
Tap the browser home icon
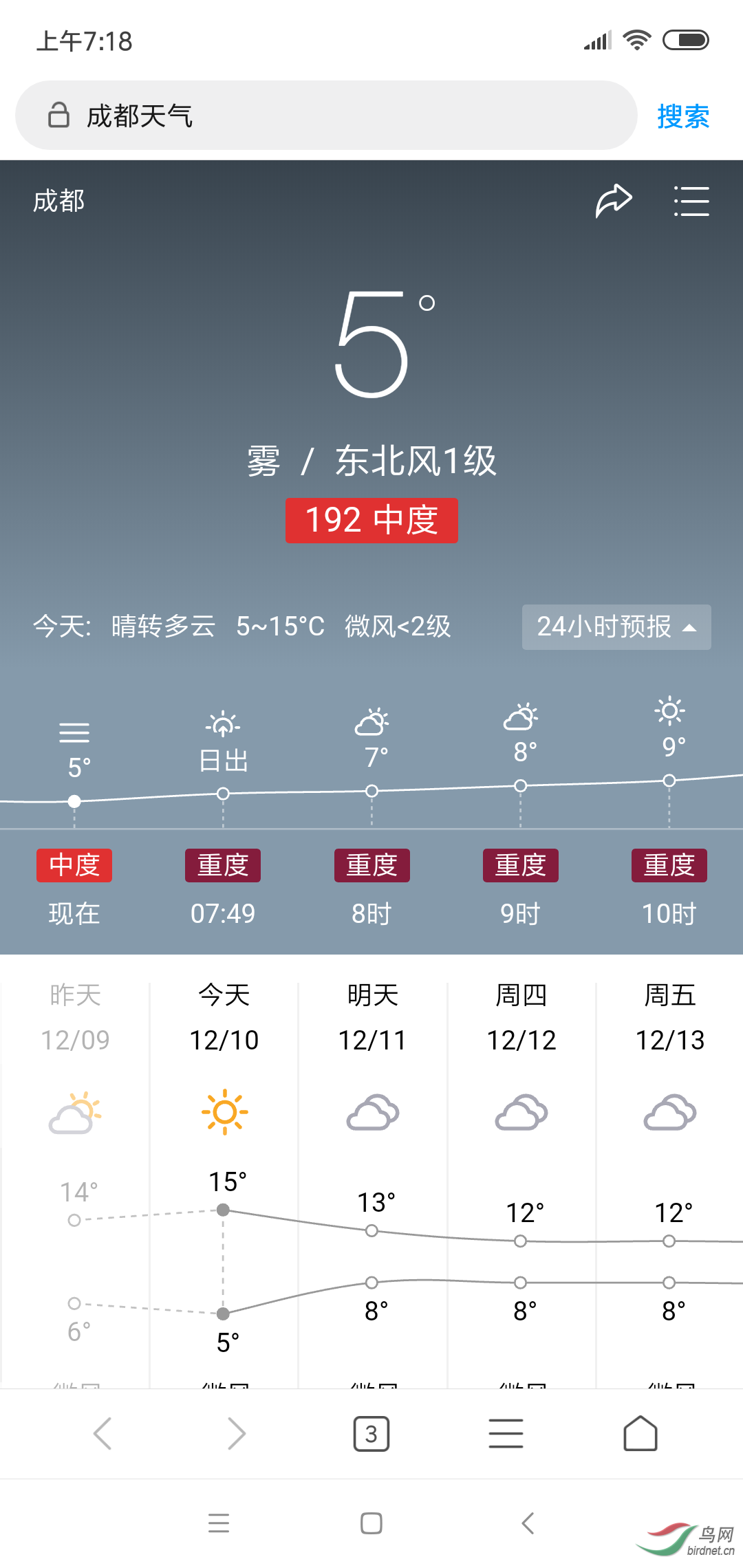click(x=639, y=1434)
